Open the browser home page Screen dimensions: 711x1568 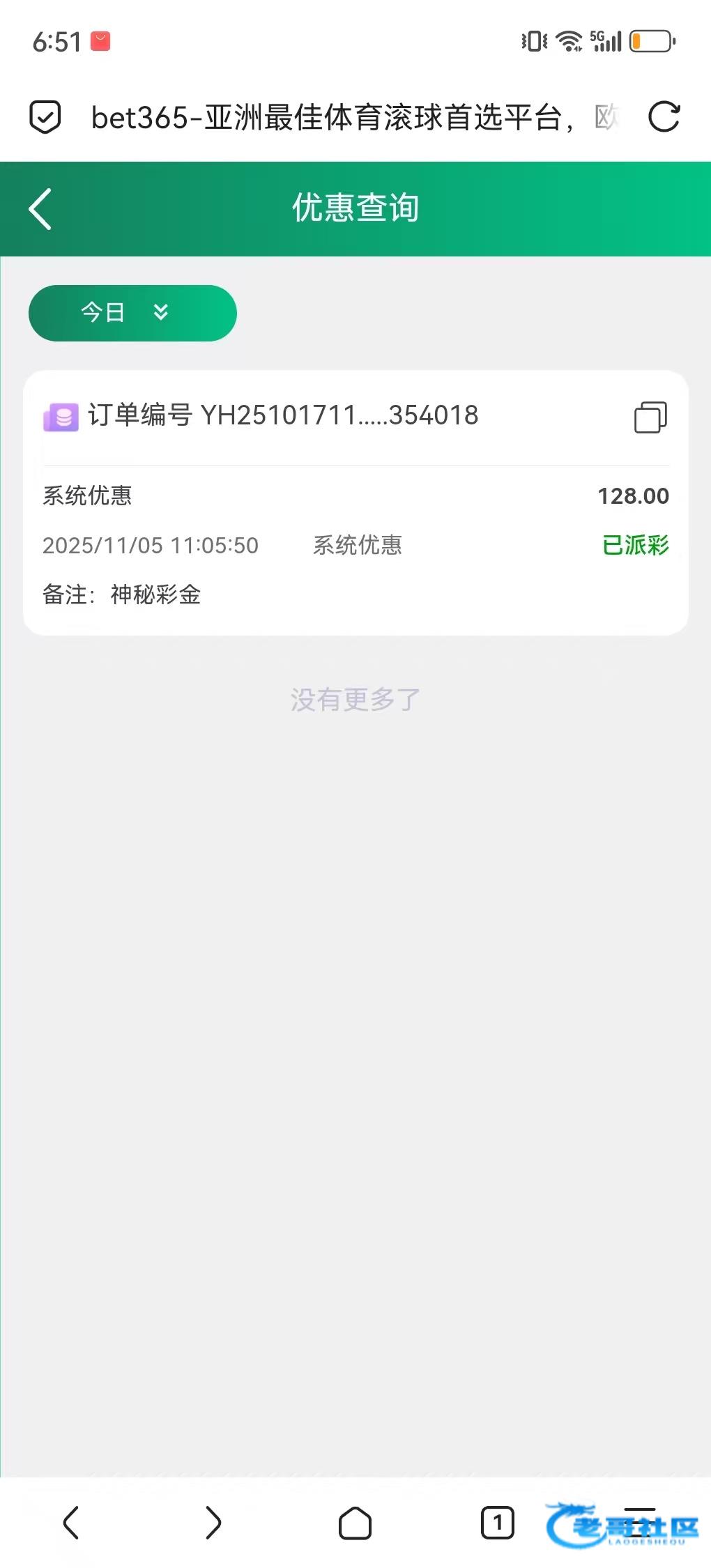(x=355, y=1522)
